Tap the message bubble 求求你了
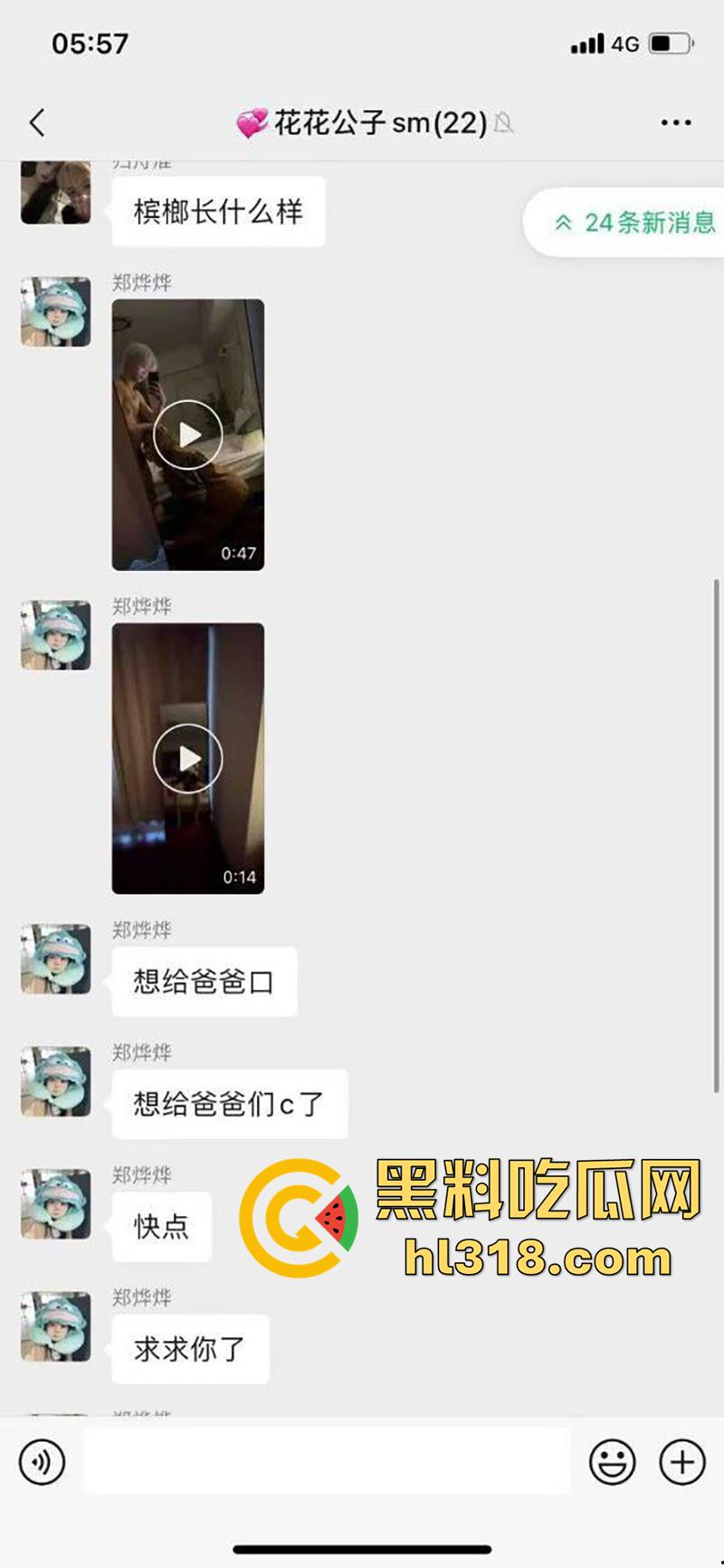Viewport: 724px width, 1568px height. click(x=190, y=1349)
